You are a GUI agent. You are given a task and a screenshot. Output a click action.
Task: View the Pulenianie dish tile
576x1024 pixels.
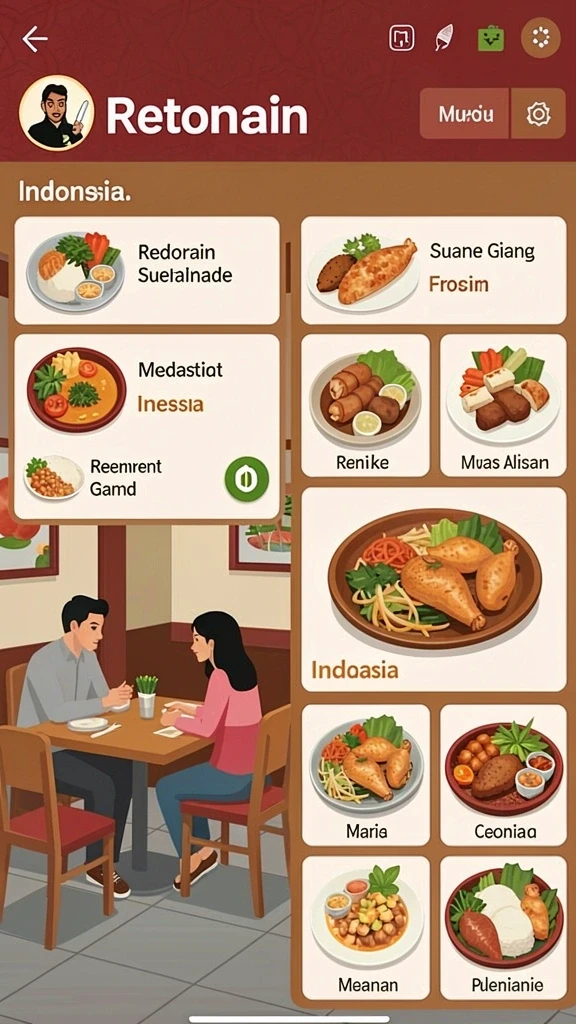pyautogui.click(x=503, y=928)
